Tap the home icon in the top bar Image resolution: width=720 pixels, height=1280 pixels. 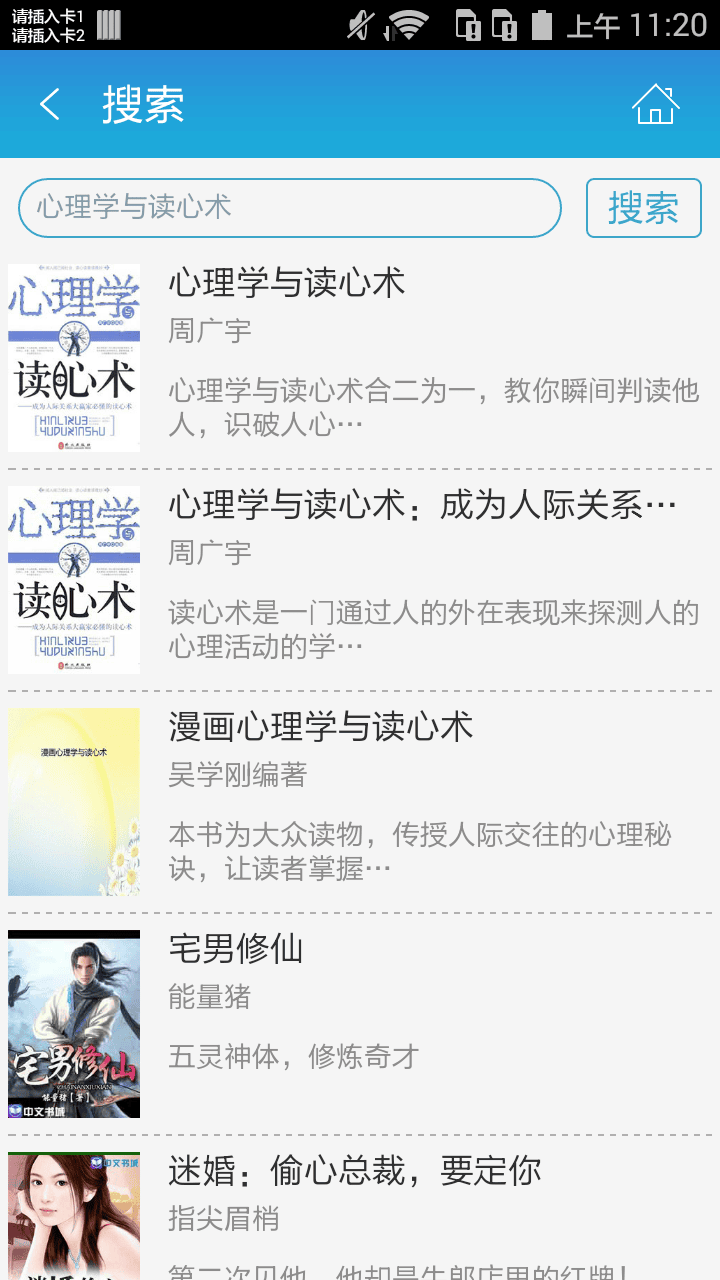click(x=653, y=103)
